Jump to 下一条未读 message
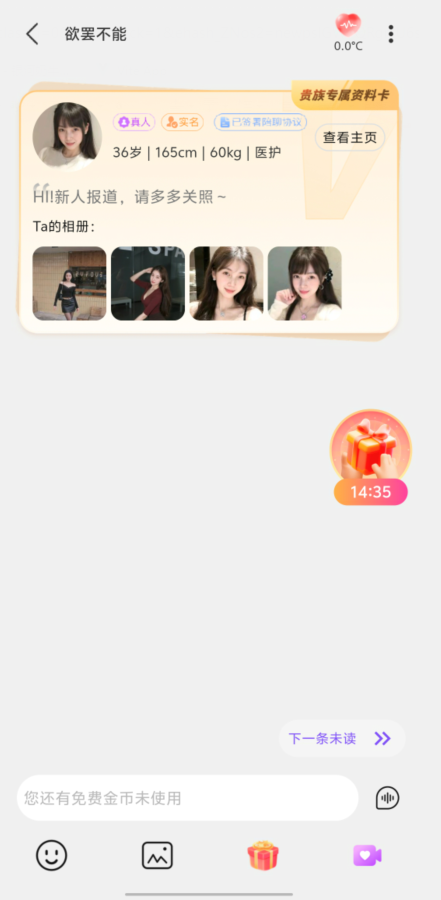Viewport: 441px width, 900px height. click(x=342, y=738)
